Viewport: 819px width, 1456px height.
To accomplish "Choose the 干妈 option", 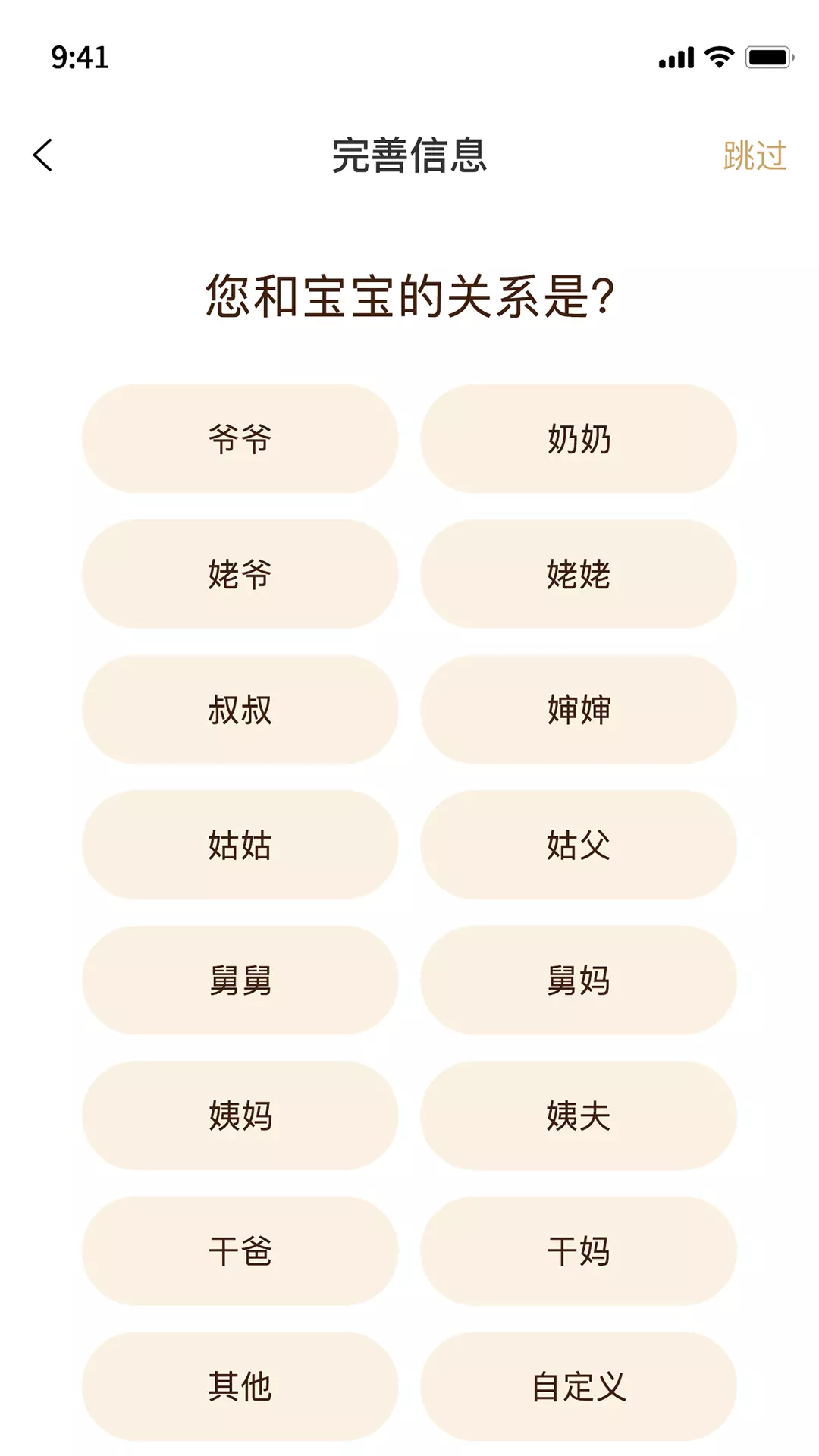I will (x=579, y=1251).
